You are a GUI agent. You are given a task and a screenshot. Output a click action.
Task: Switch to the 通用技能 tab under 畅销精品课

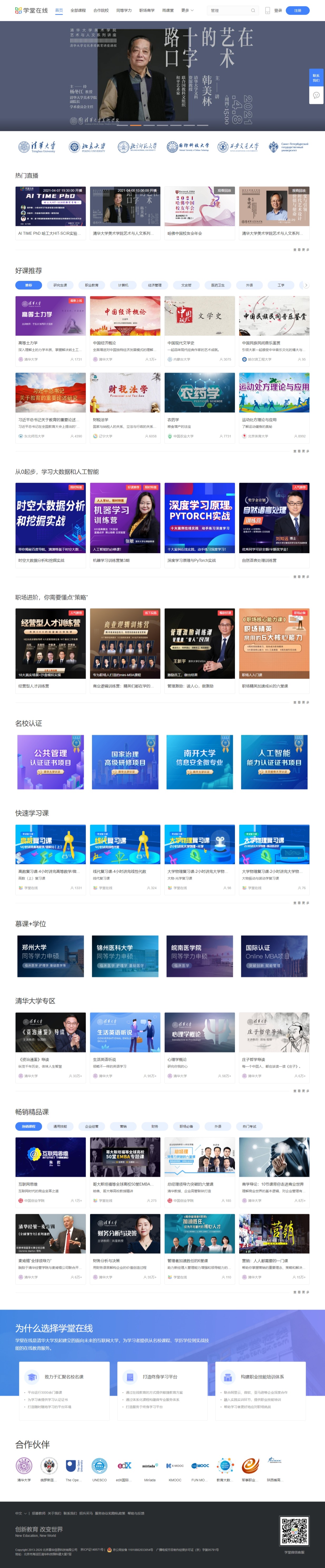60,1126
